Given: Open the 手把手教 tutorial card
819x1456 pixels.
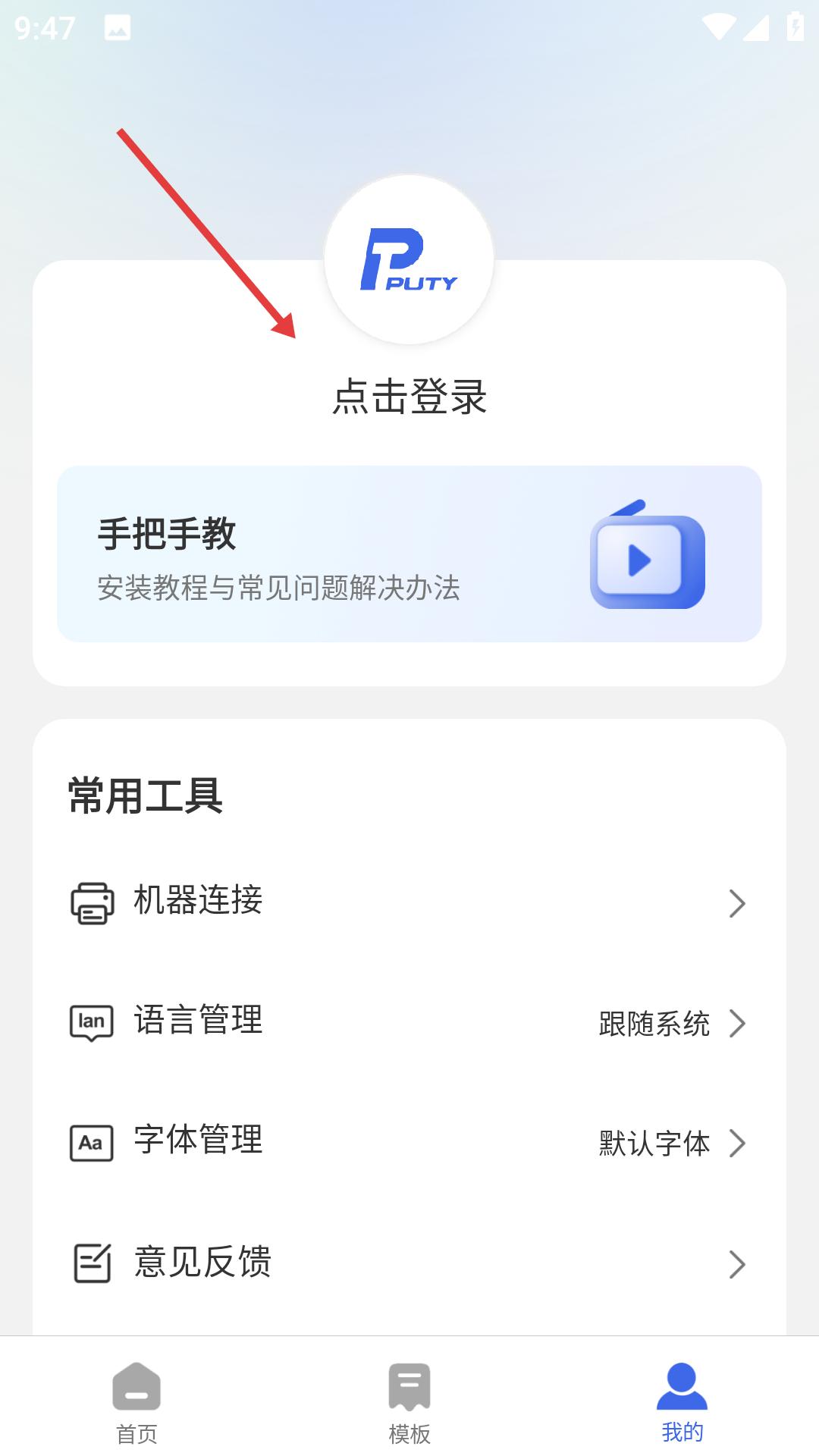Looking at the screenshot, I should pyautogui.click(x=409, y=553).
